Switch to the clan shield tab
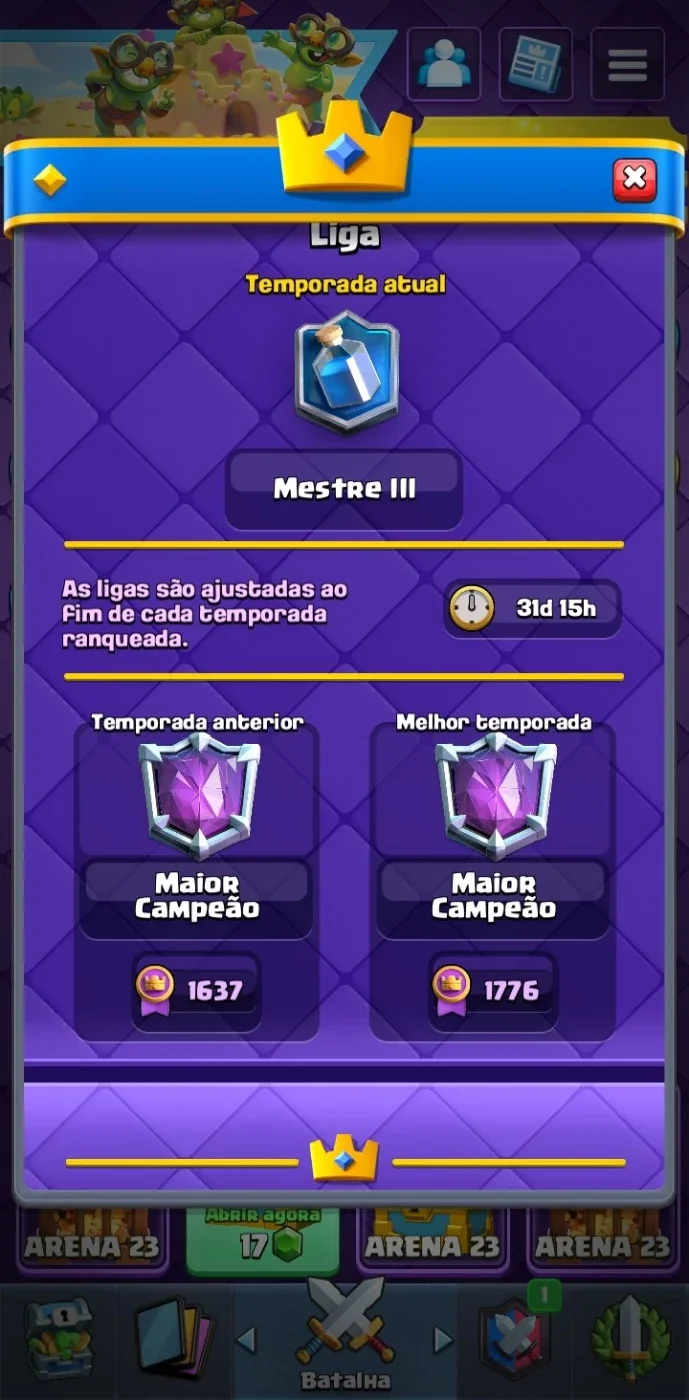Screen dimensions: 689x1400 point(514,1339)
